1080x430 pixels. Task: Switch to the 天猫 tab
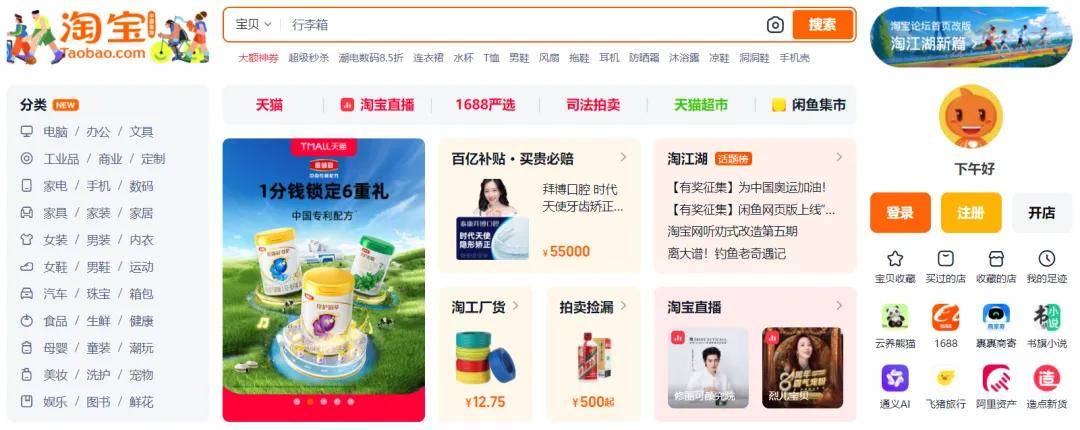[x=269, y=104]
